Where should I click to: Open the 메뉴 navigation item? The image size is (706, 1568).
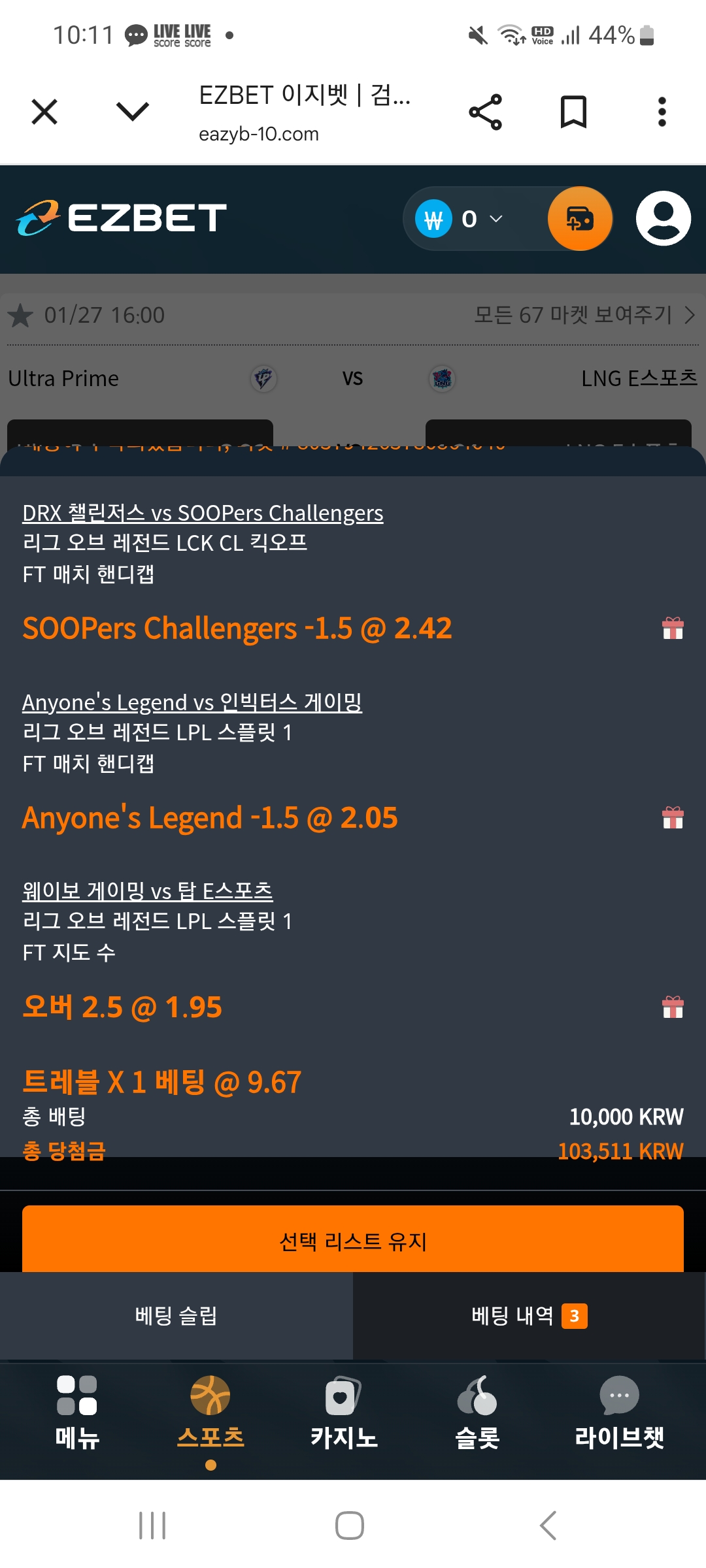[77, 1411]
